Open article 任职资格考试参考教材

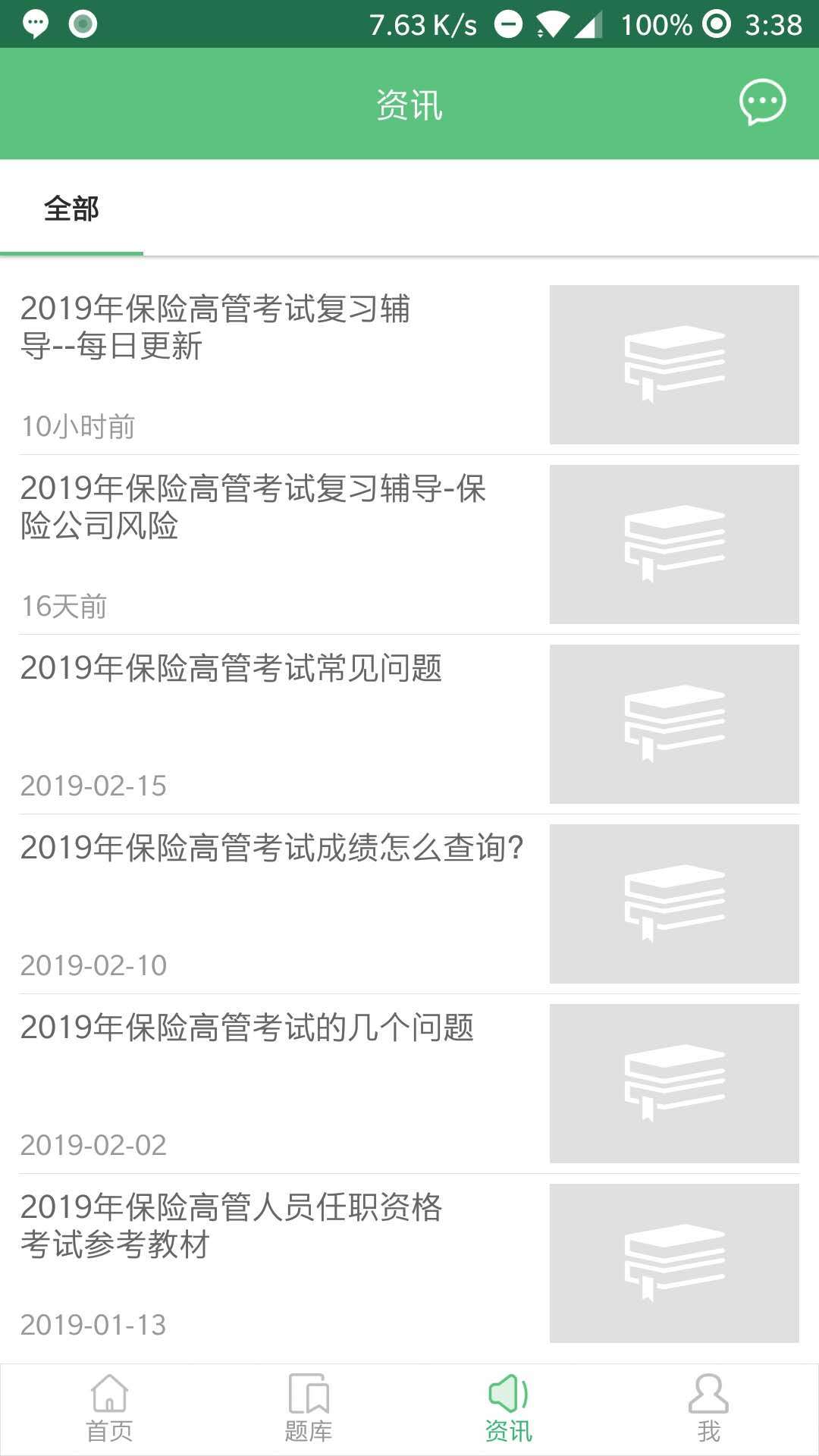tap(231, 1225)
